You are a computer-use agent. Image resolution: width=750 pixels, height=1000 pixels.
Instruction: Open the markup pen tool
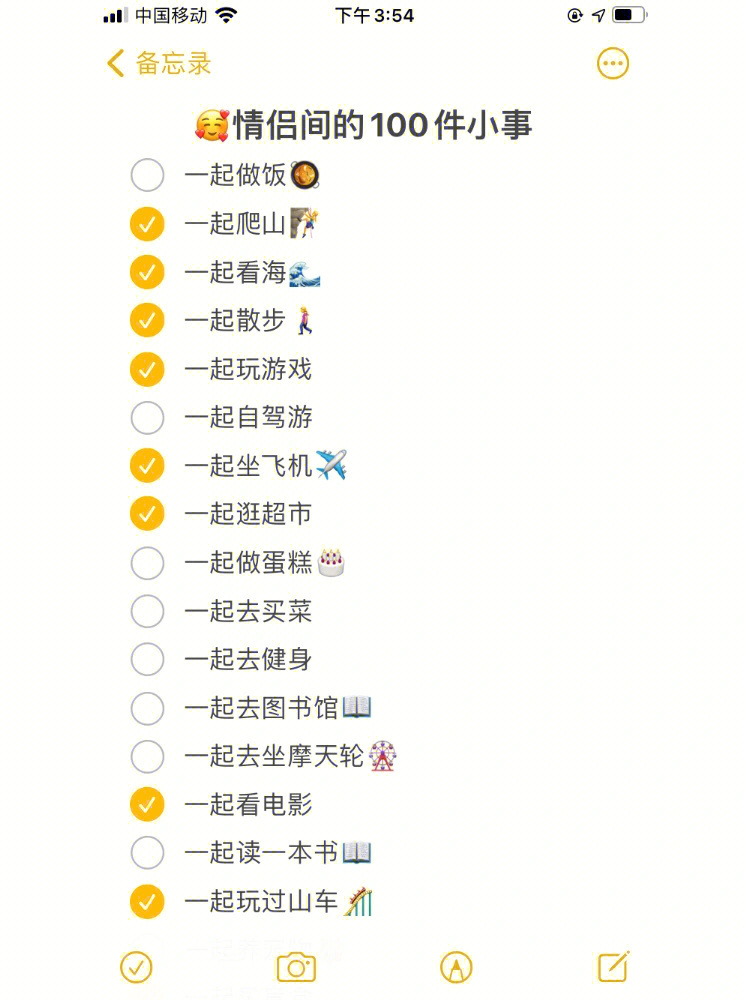click(x=456, y=967)
